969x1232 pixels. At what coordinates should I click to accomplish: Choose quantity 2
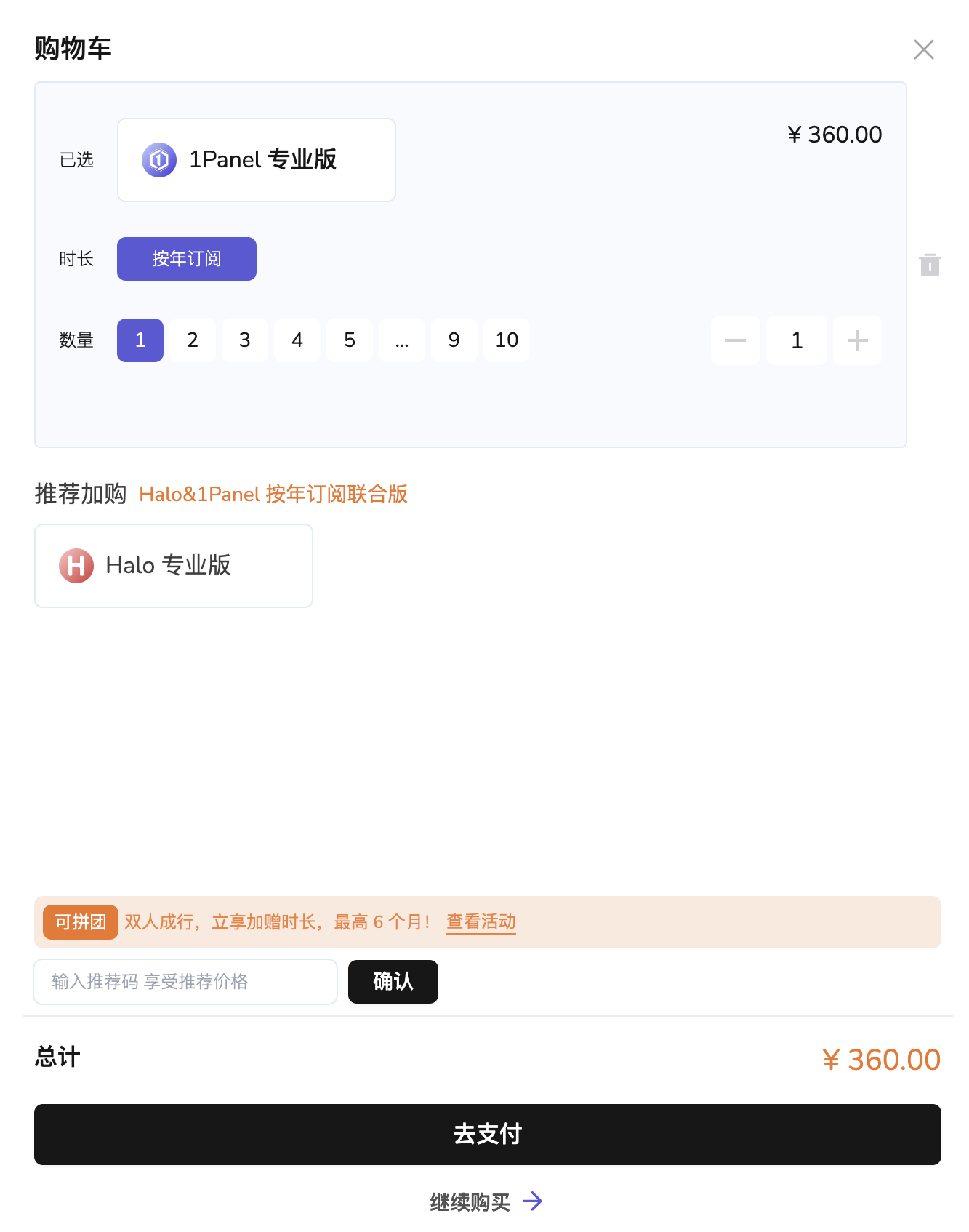tap(193, 340)
